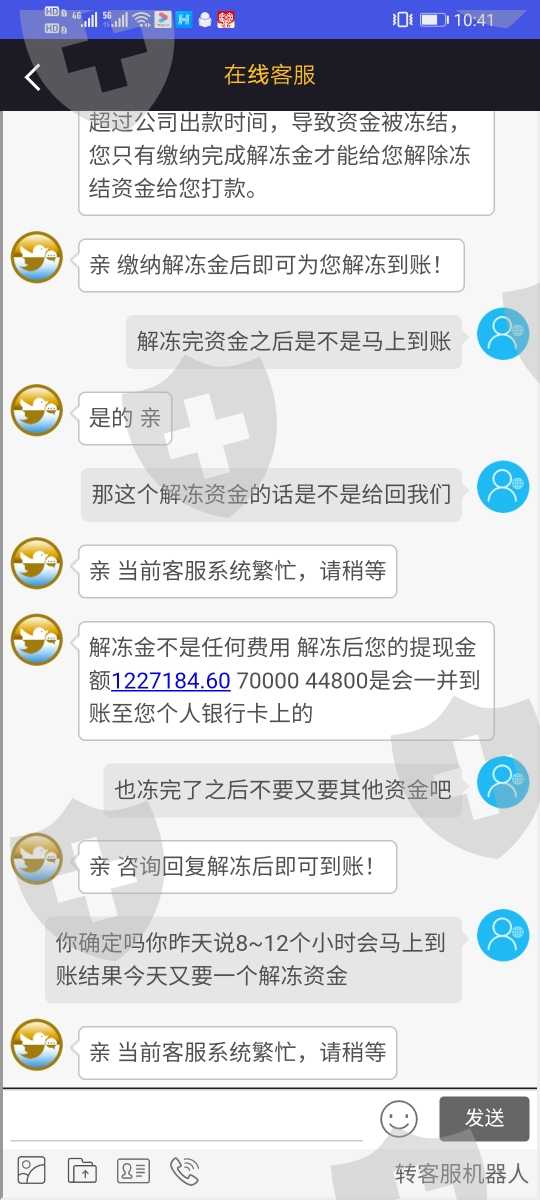Screen dimensions: 540x1200
Task: Upload a file using the folder icon
Action: (82, 1170)
